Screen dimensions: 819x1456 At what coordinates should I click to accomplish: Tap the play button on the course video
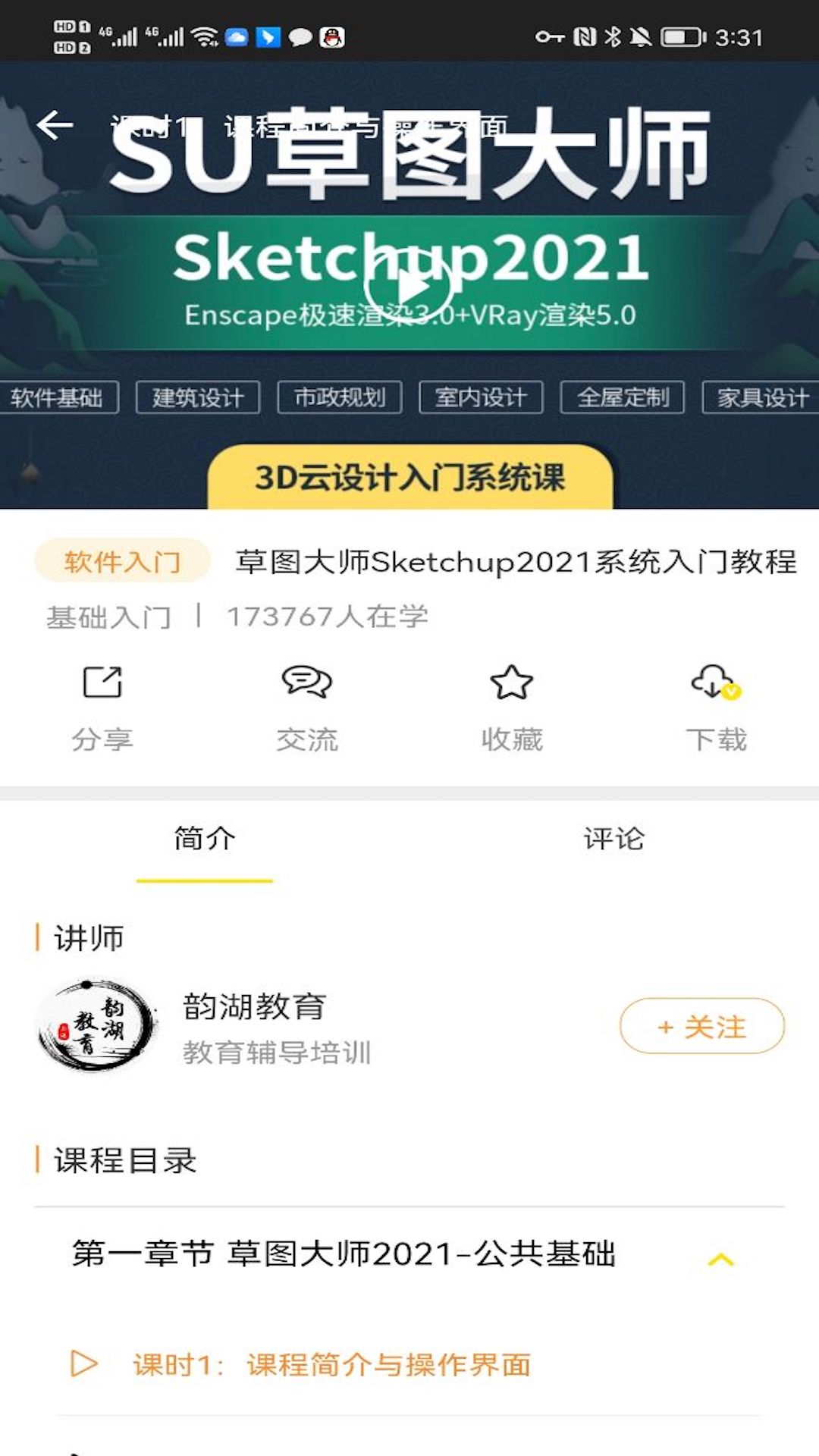tap(409, 287)
